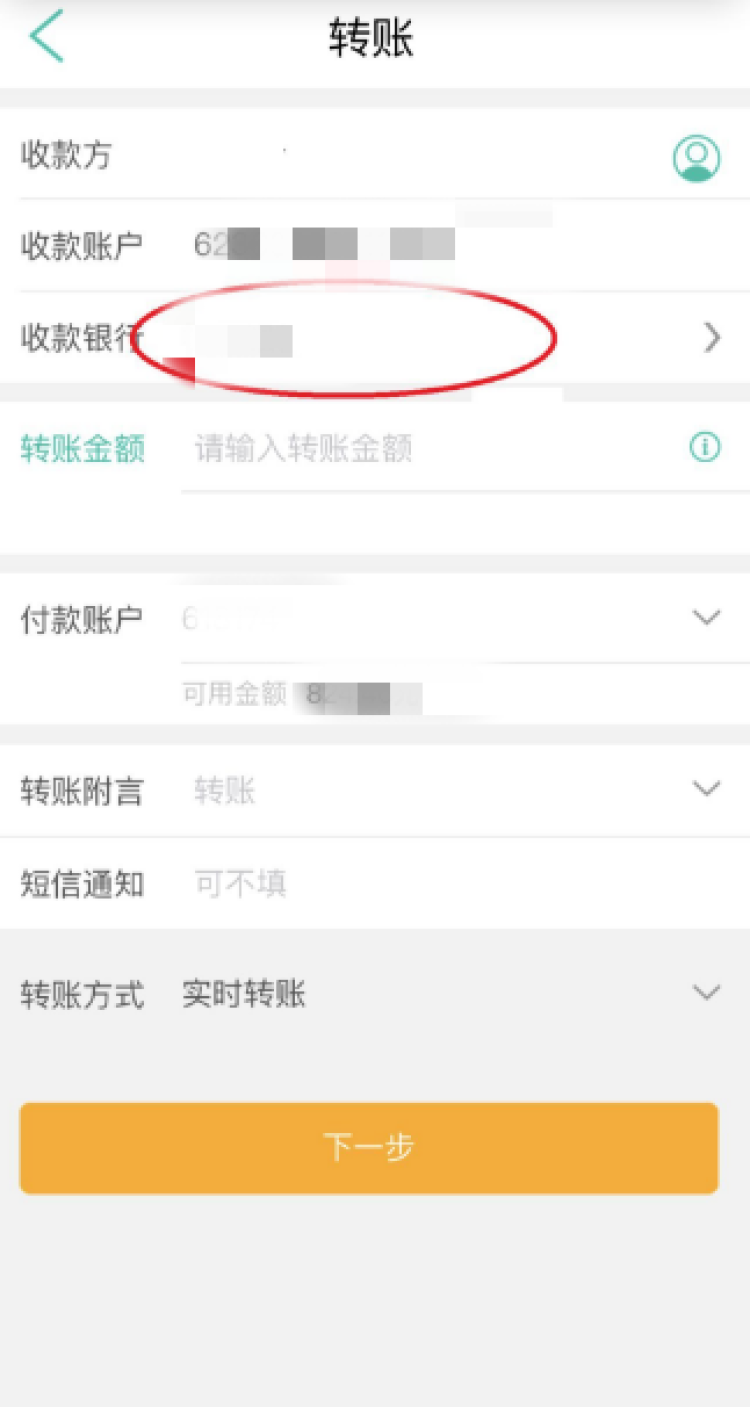Screen dimensions: 750x1407
Task: Tap the 下一步 button
Action: point(369,1147)
